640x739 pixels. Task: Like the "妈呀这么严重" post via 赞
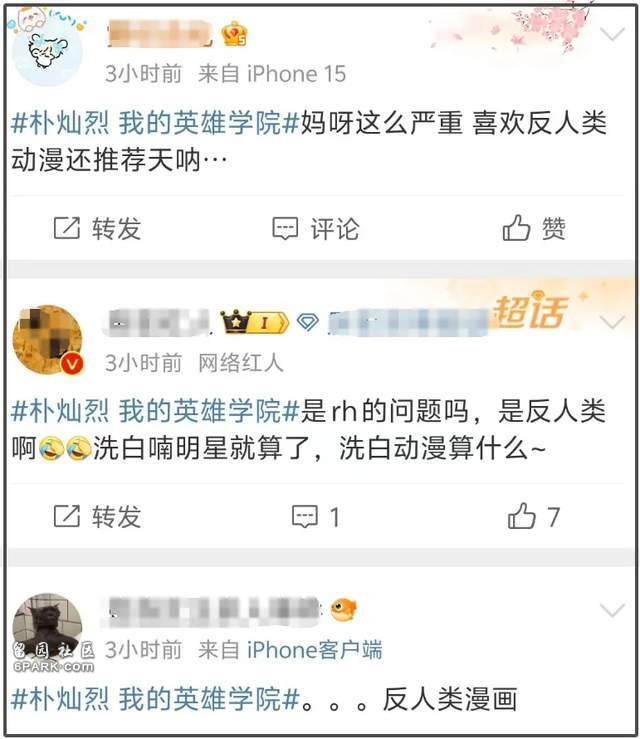(535, 229)
